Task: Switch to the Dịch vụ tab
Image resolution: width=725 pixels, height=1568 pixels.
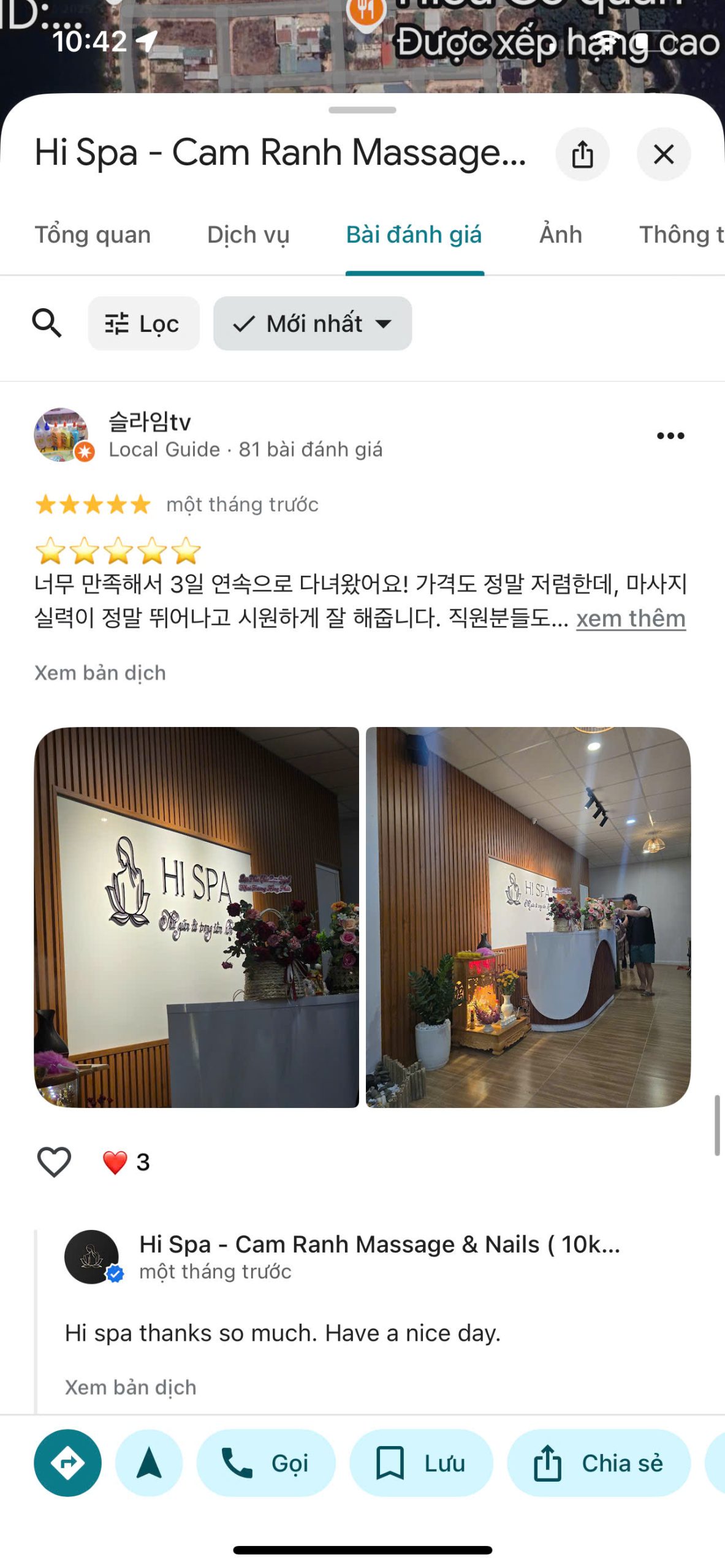Action: click(x=248, y=235)
